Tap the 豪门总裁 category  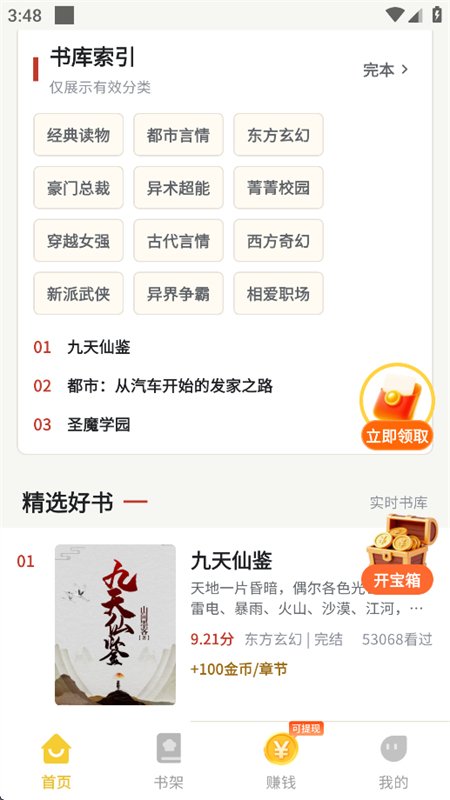(79, 188)
